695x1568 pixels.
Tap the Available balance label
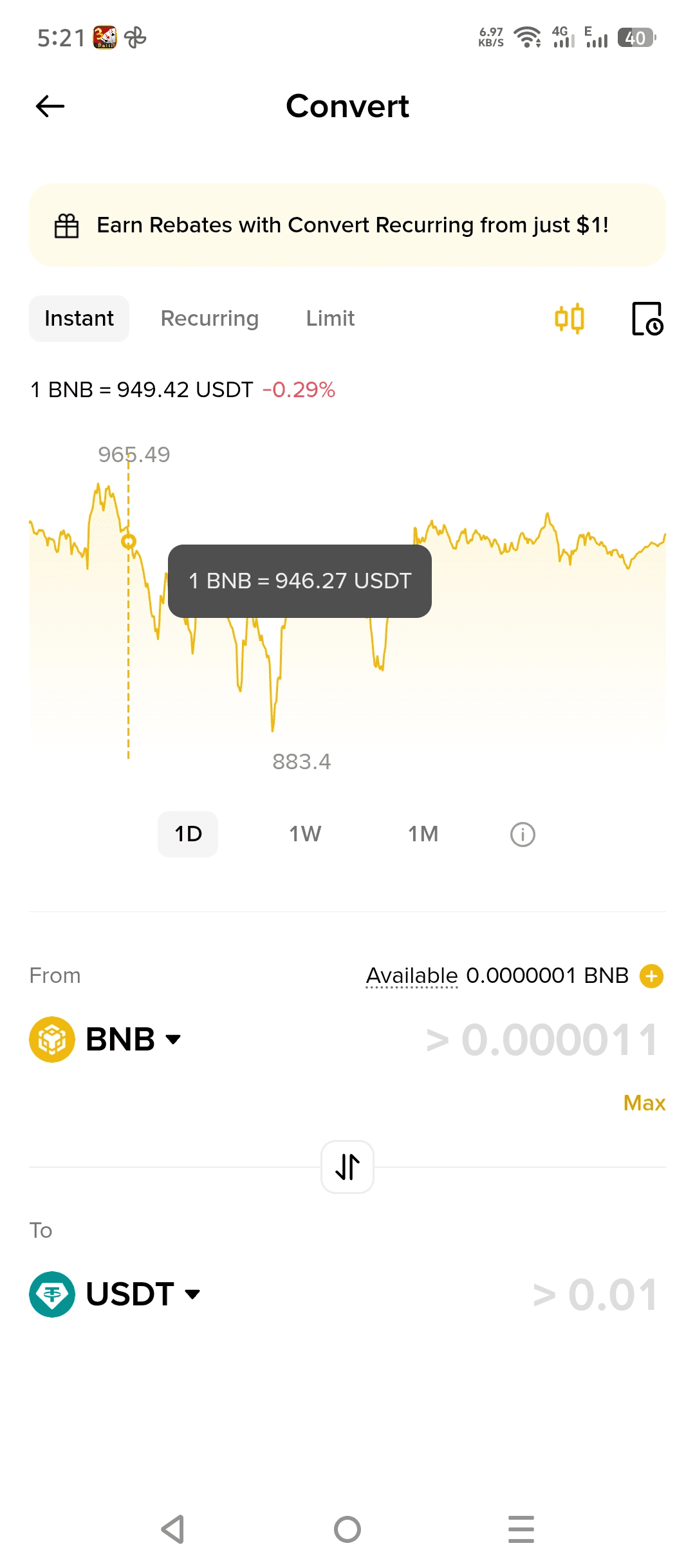[412, 976]
